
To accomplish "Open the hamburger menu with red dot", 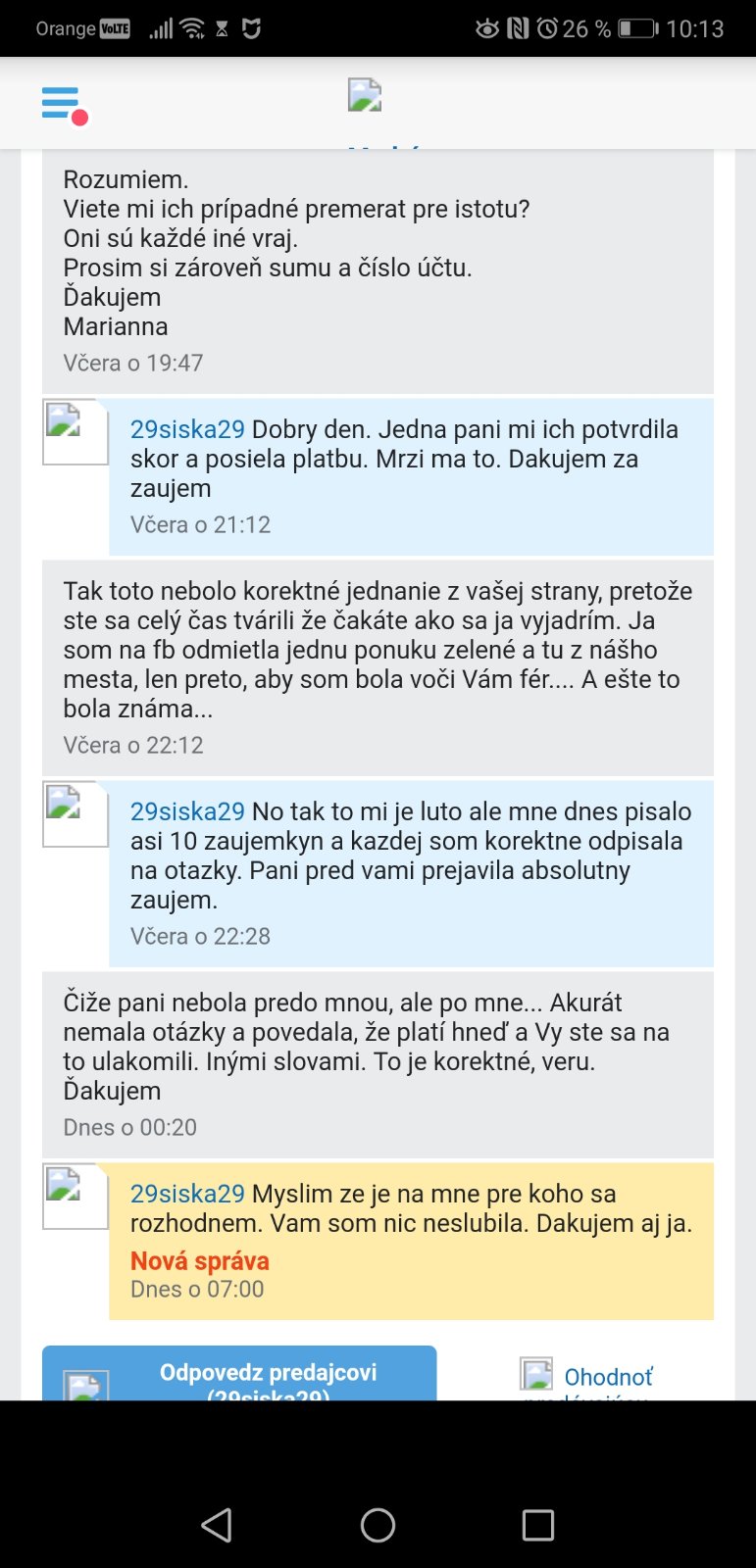I will (62, 103).
